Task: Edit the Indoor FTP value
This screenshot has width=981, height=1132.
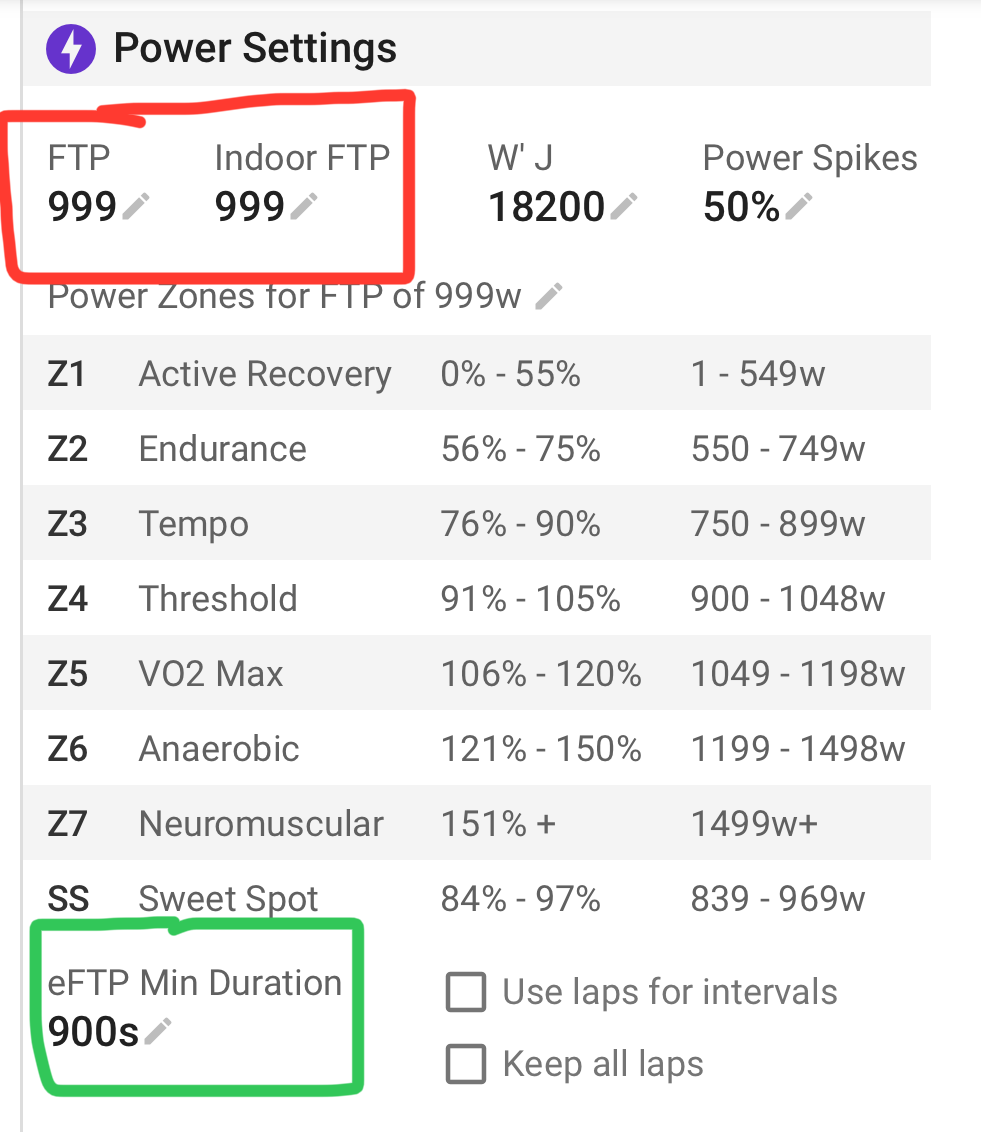Action: [304, 208]
